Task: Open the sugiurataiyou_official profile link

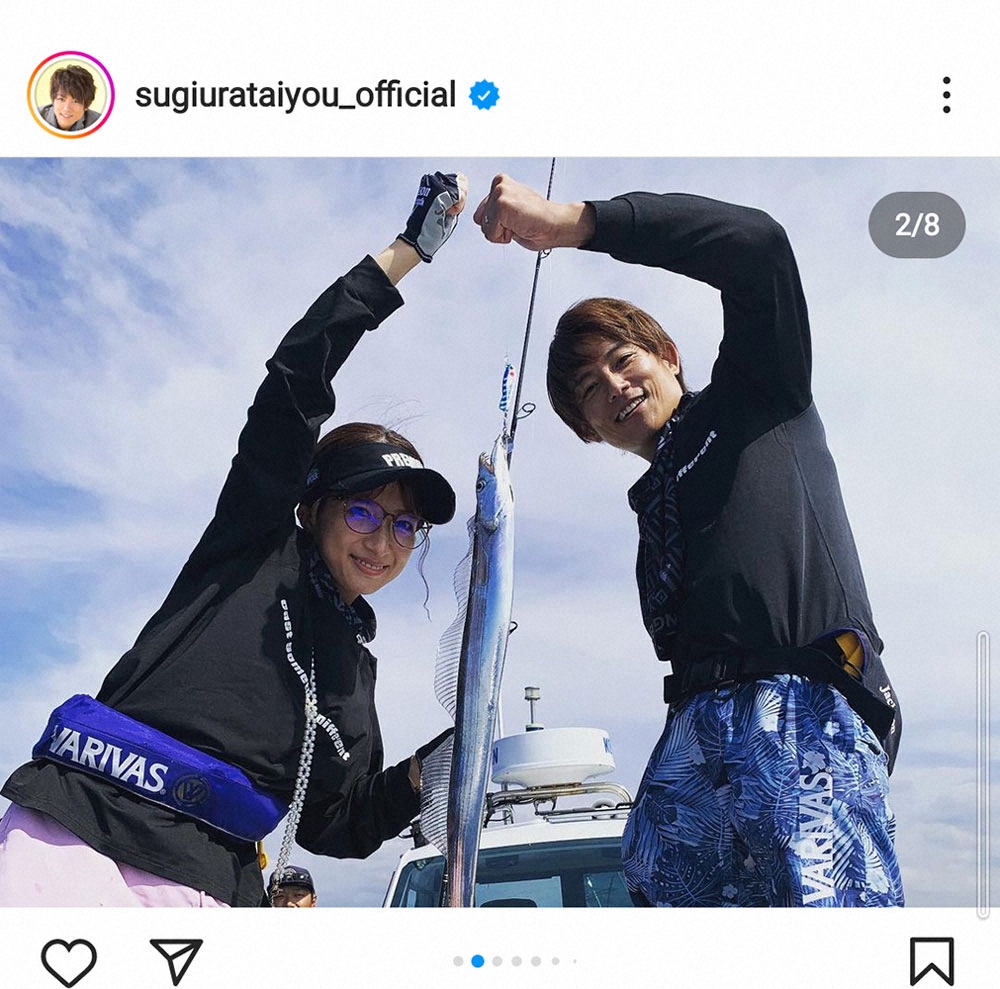Action: pyautogui.click(x=295, y=95)
